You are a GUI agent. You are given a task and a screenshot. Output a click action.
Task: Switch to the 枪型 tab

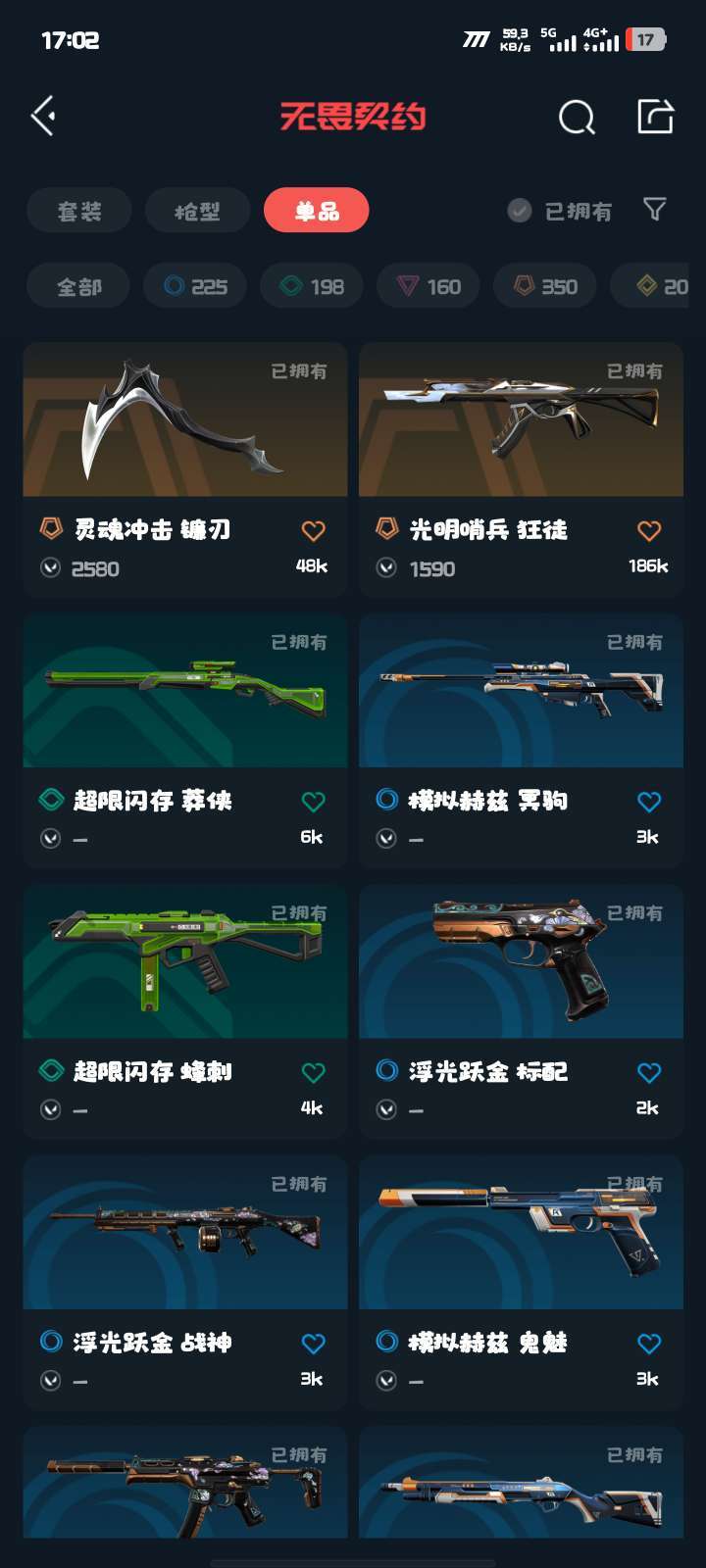coord(195,210)
